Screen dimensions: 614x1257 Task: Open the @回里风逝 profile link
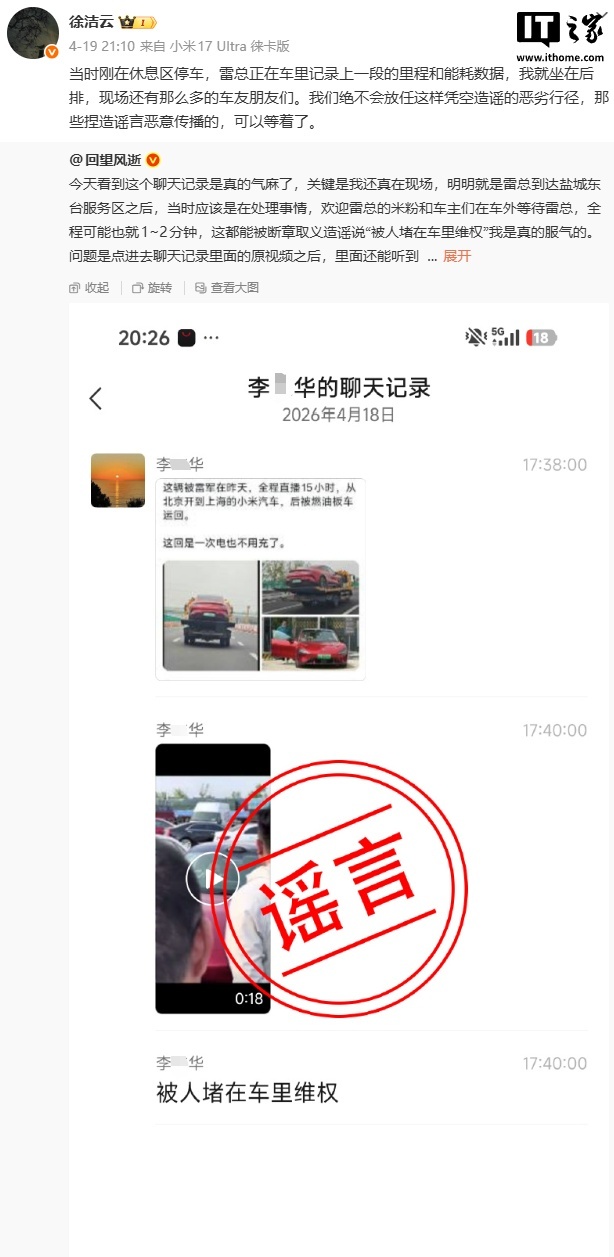[x=106, y=160]
